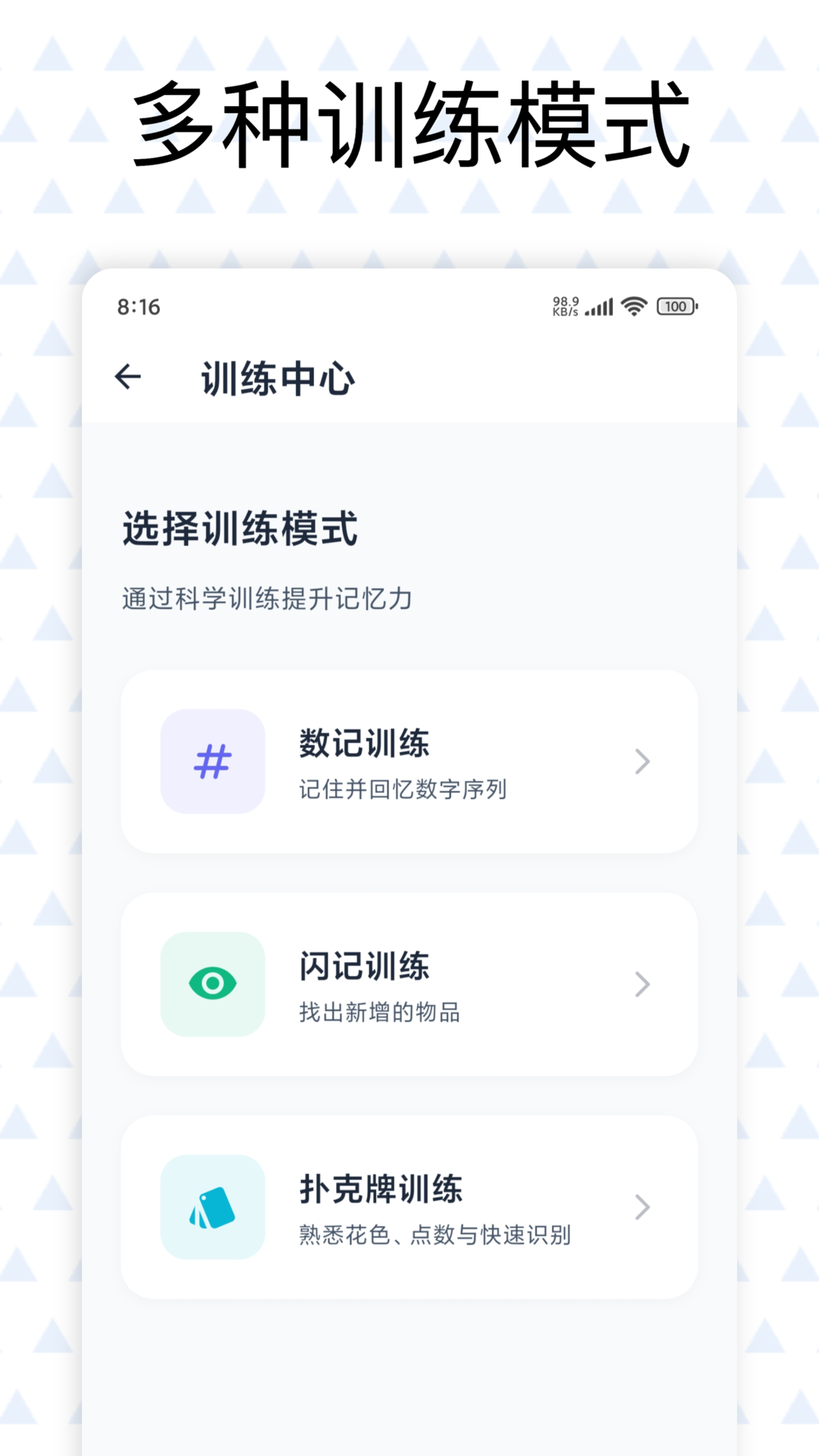Tap the clock showing 8:16
Viewport: 819px width, 1456px height.
pos(137,306)
